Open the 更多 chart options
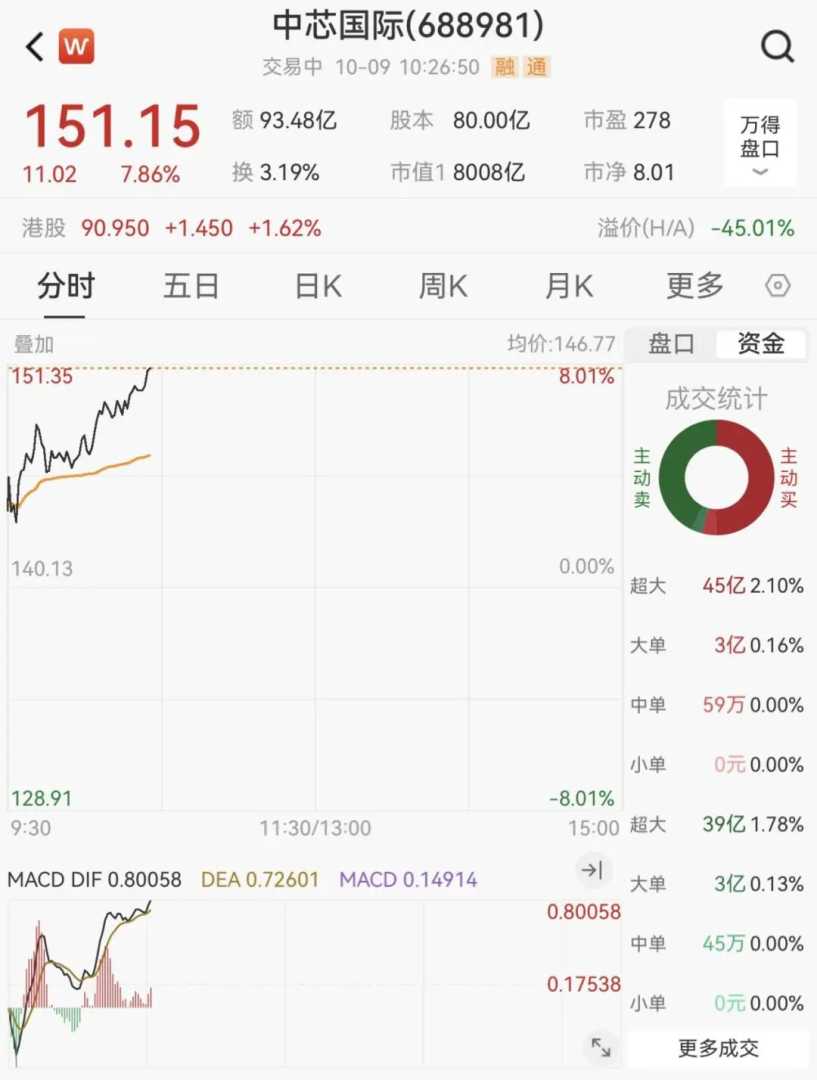The width and height of the screenshot is (817, 1080). coord(695,287)
